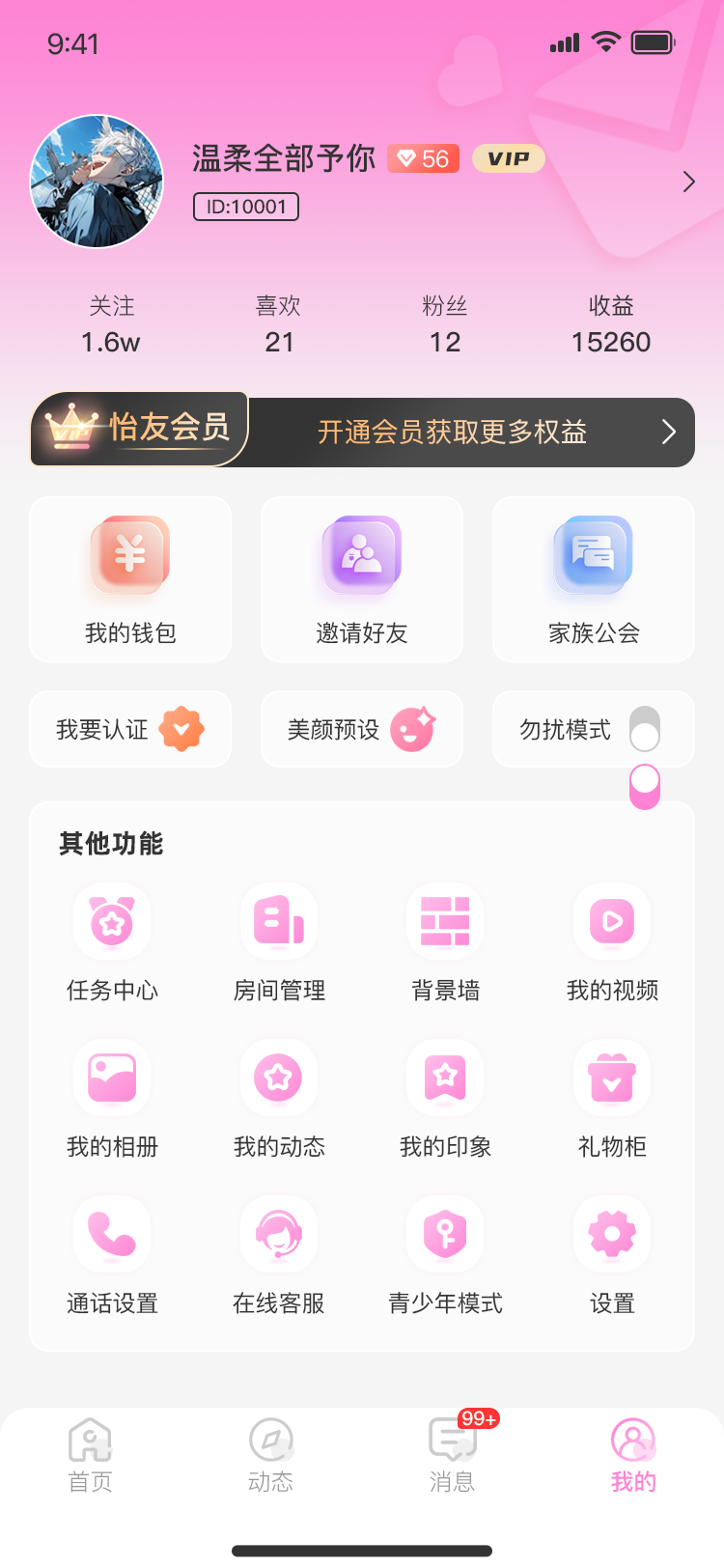Open the 怡友会员 membership banner

click(362, 432)
